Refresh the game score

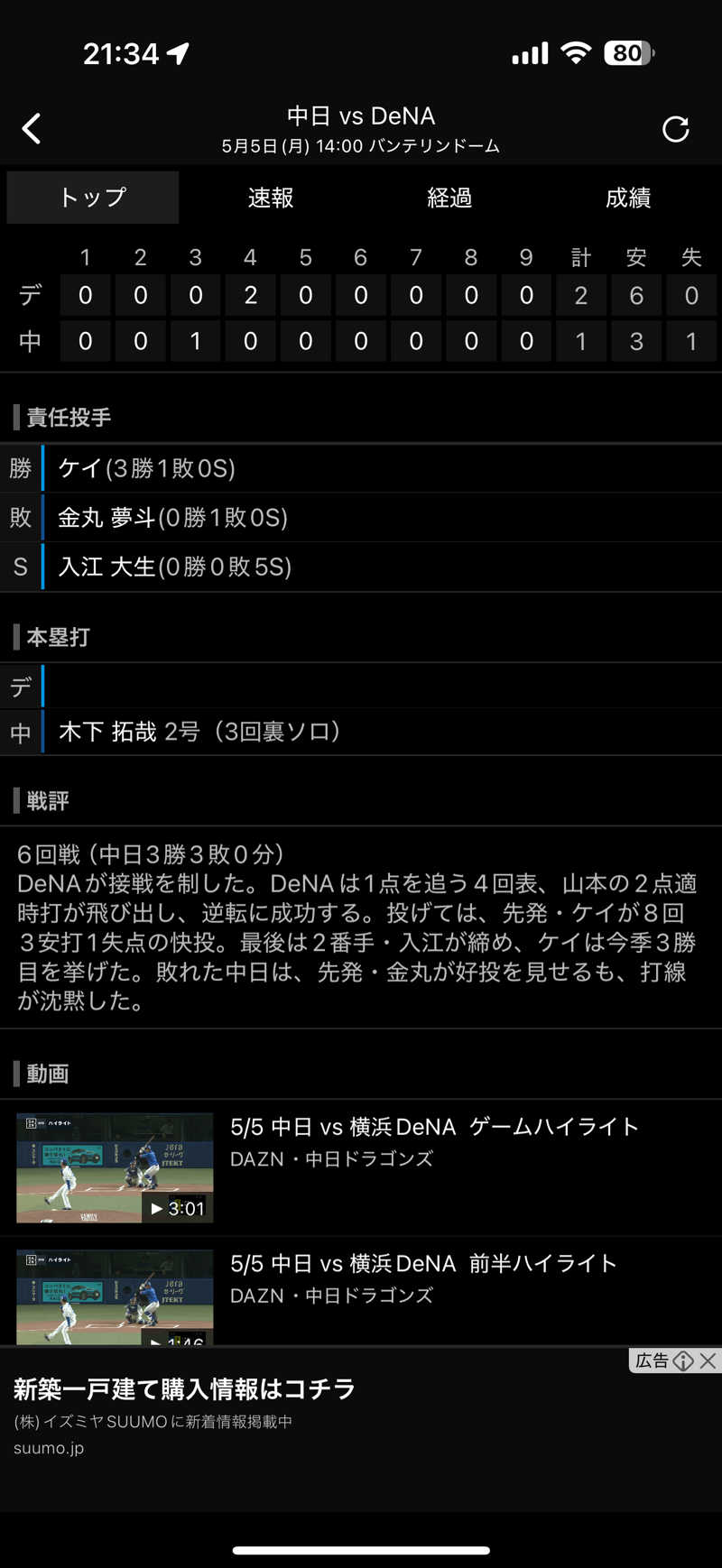(675, 129)
